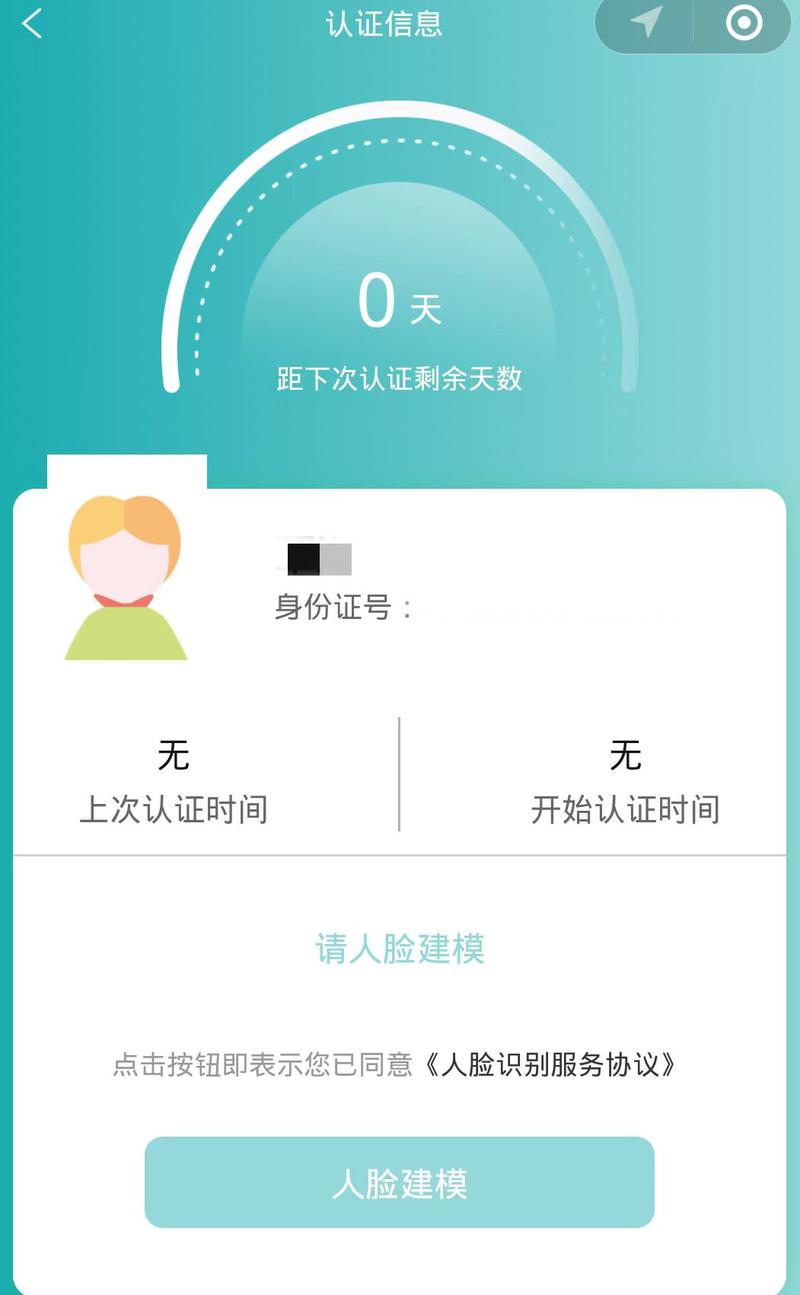The image size is (800, 1295).
Task: Go back using the top-left arrow
Action: (x=32, y=23)
